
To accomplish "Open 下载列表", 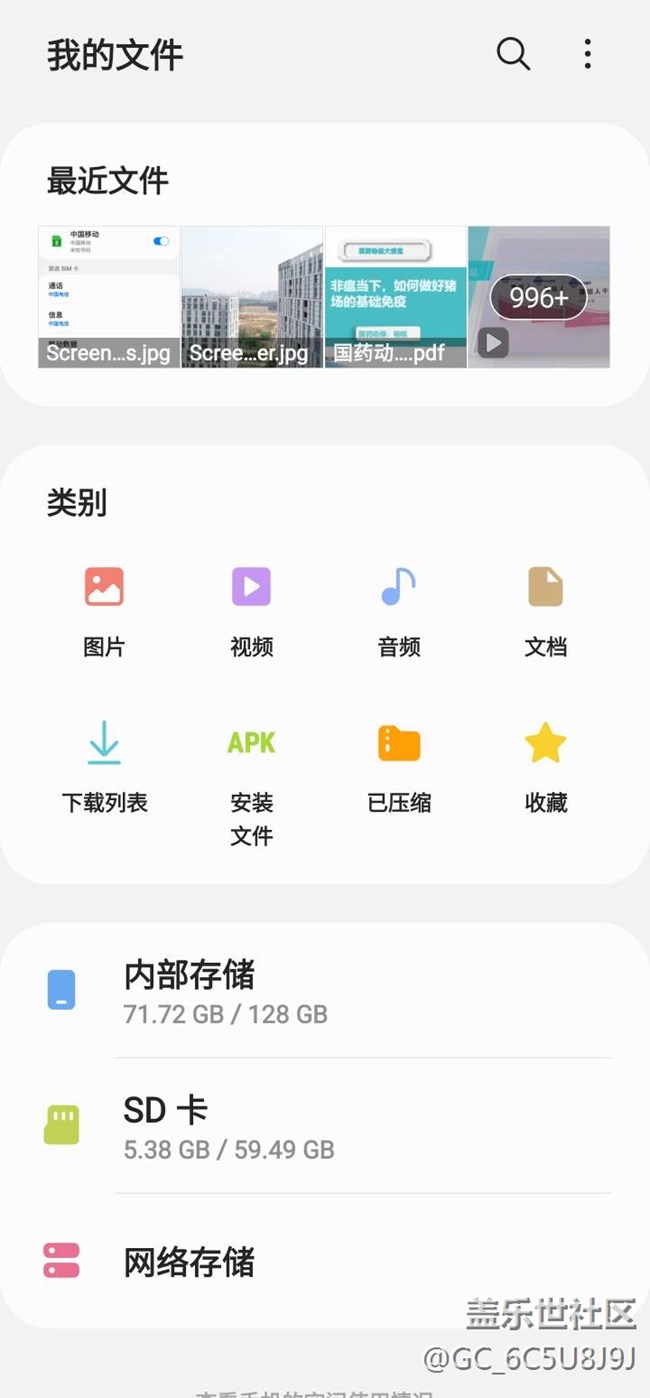I will click(104, 766).
